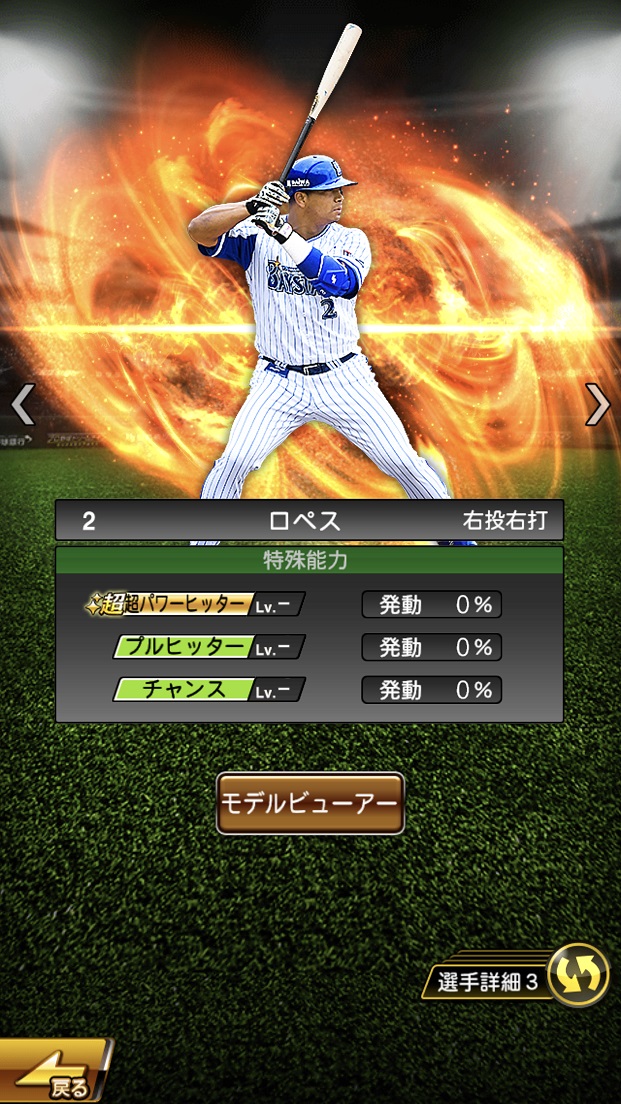Image resolution: width=621 pixels, height=1104 pixels.
Task: Select the チャンス ability
Action: [x=209, y=690]
